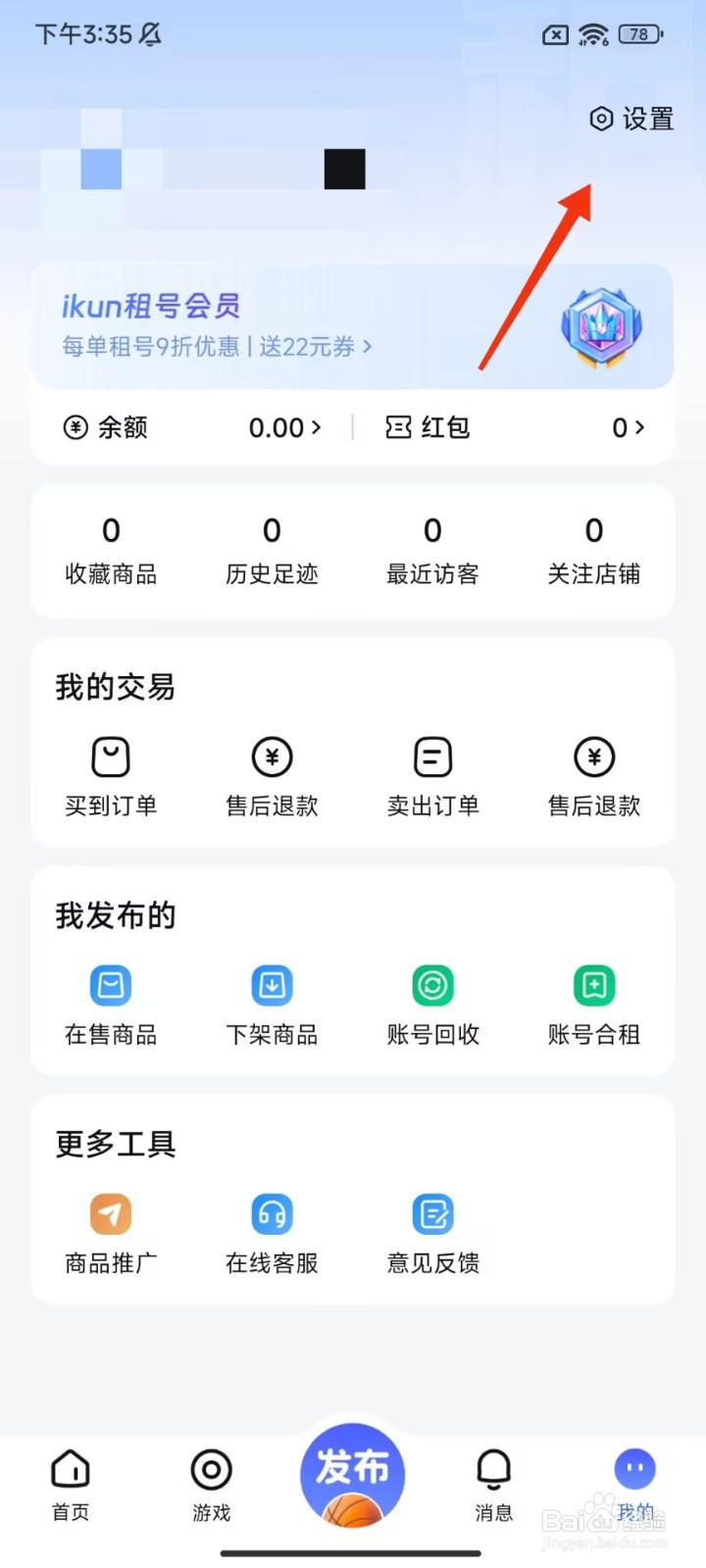Open 关注店铺 followed shops
Viewport: 706px width, 1568px height.
tap(593, 552)
